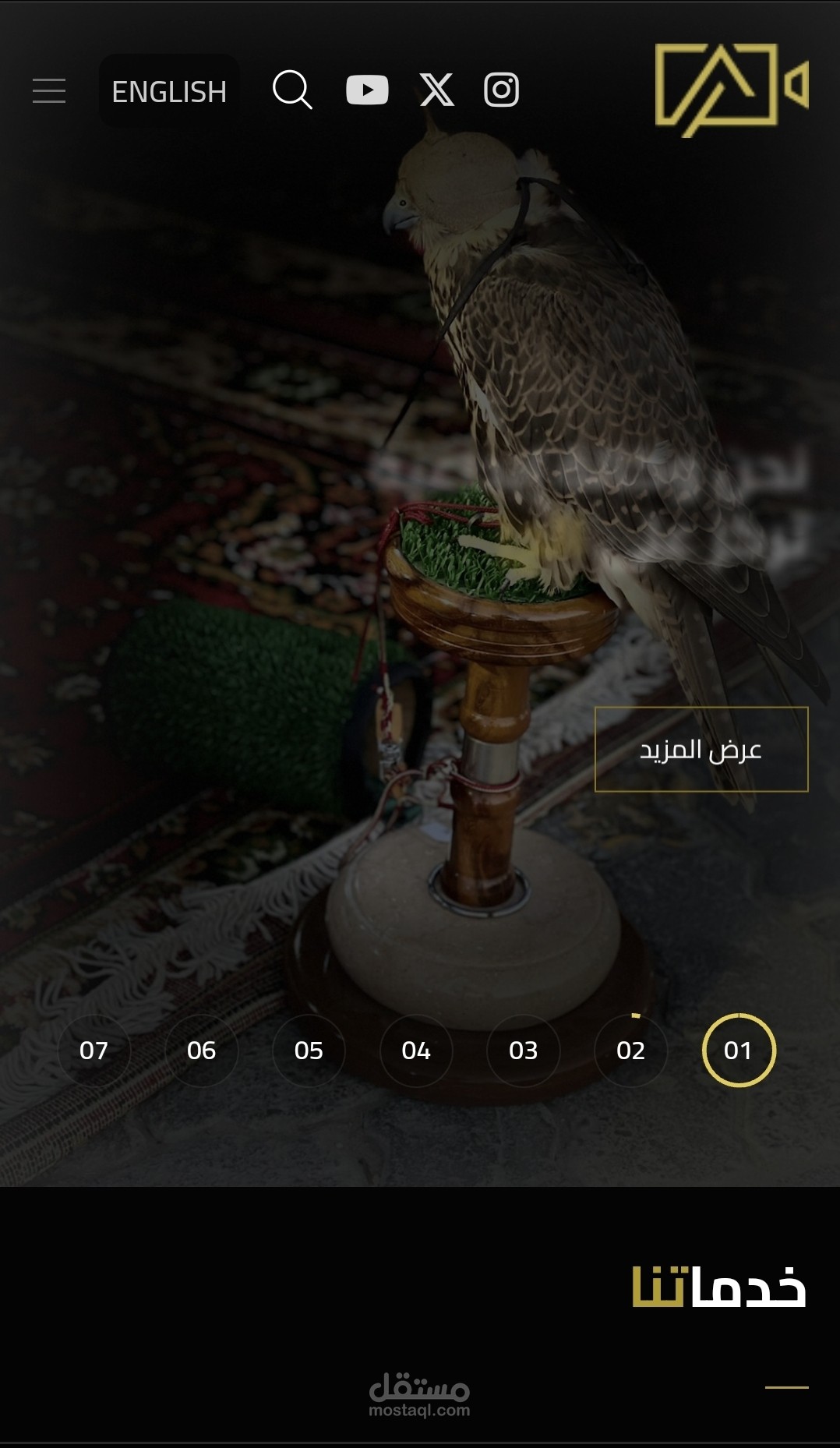Image resolution: width=840 pixels, height=1448 pixels.
Task: Go to slide 01
Action: click(x=738, y=1050)
